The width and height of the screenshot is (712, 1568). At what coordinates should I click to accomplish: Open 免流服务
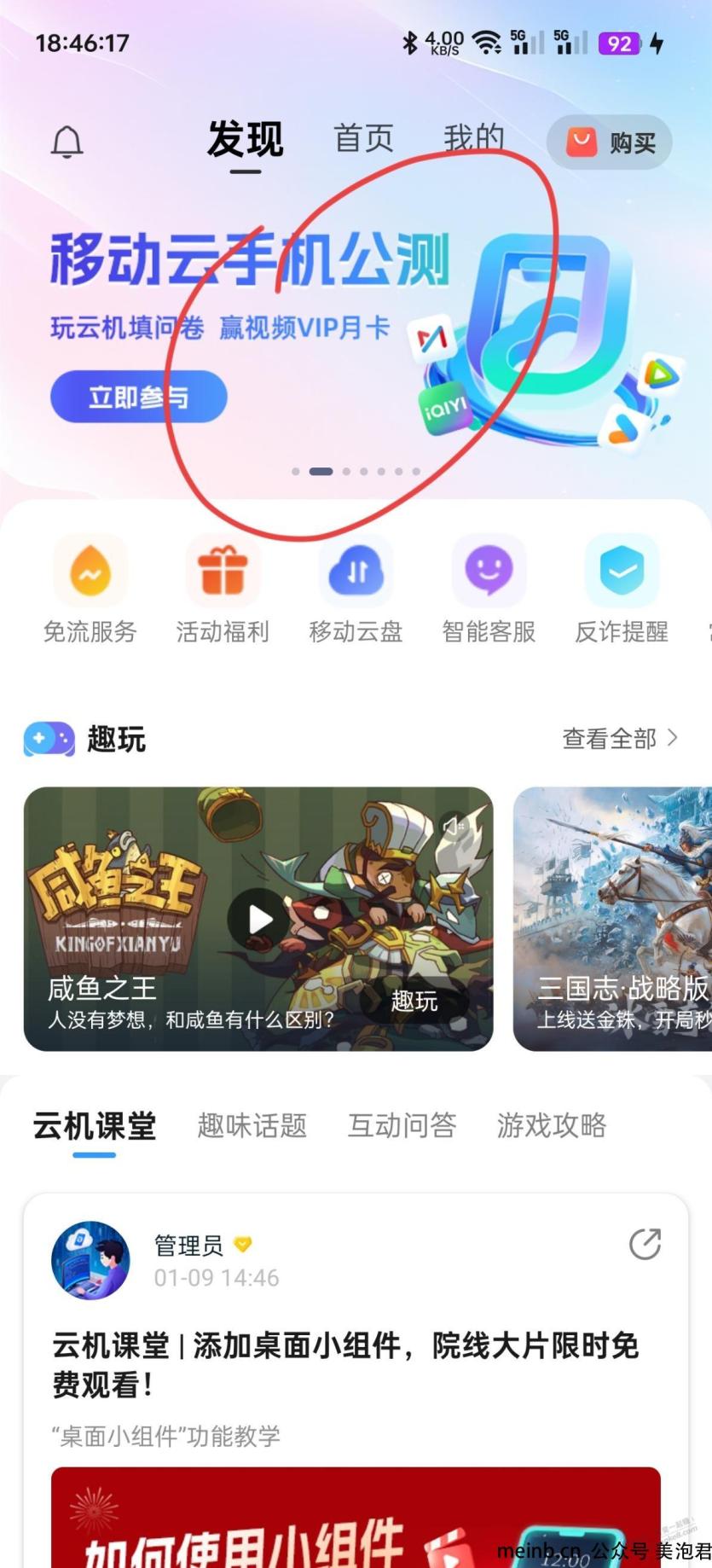90,588
